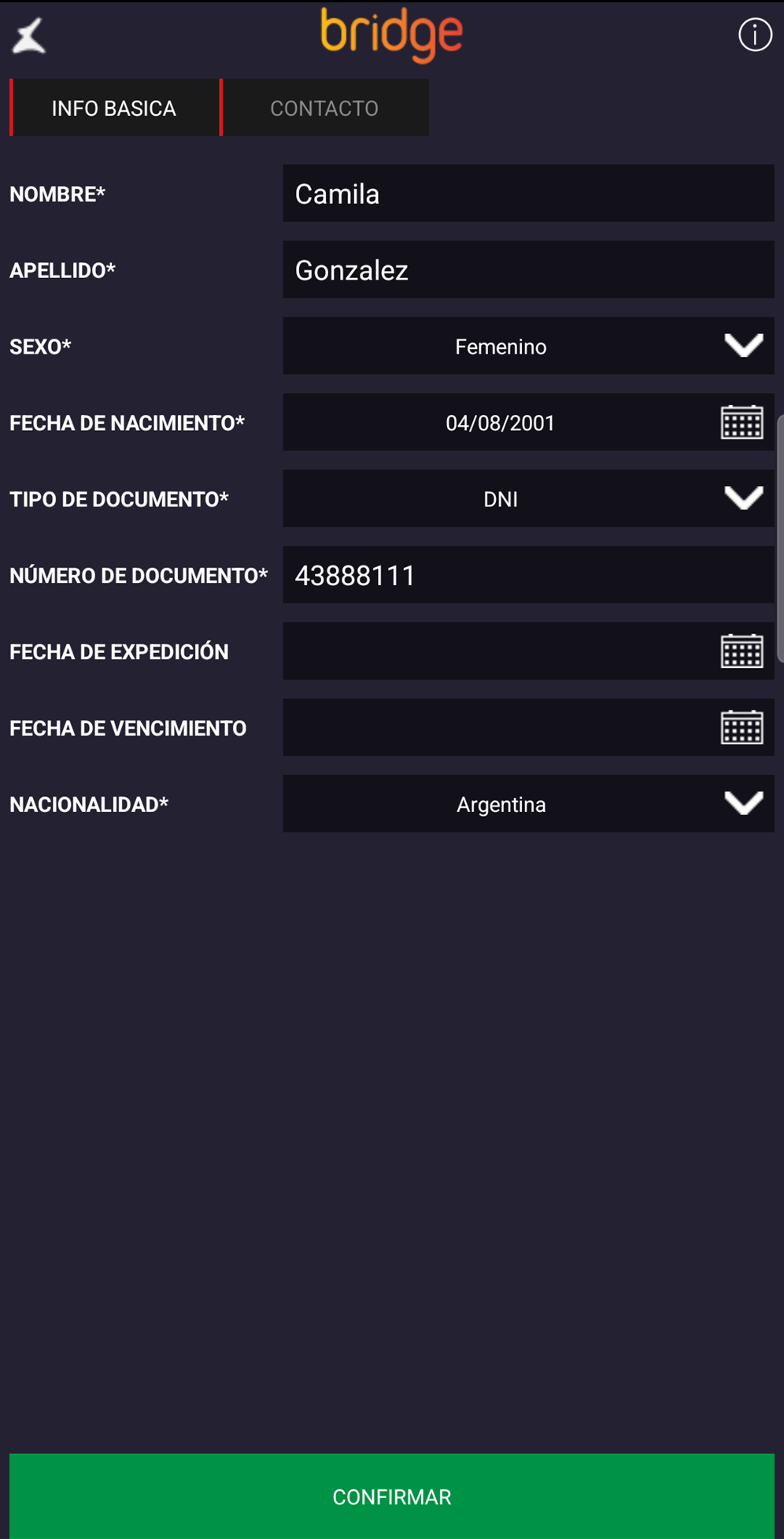Tap the app logo icon at top left
The image size is (784, 1539).
[29, 36]
